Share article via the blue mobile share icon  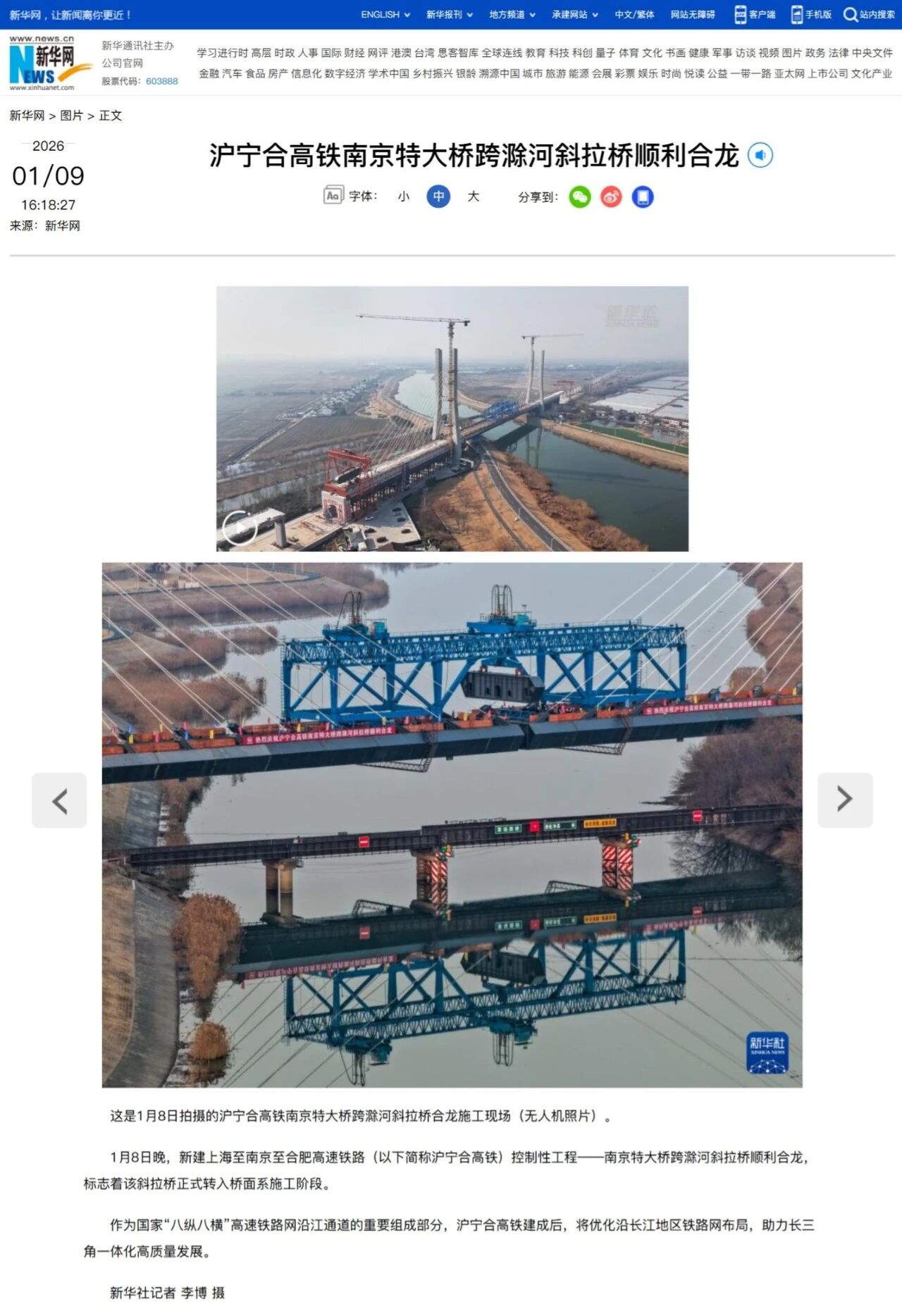643,197
